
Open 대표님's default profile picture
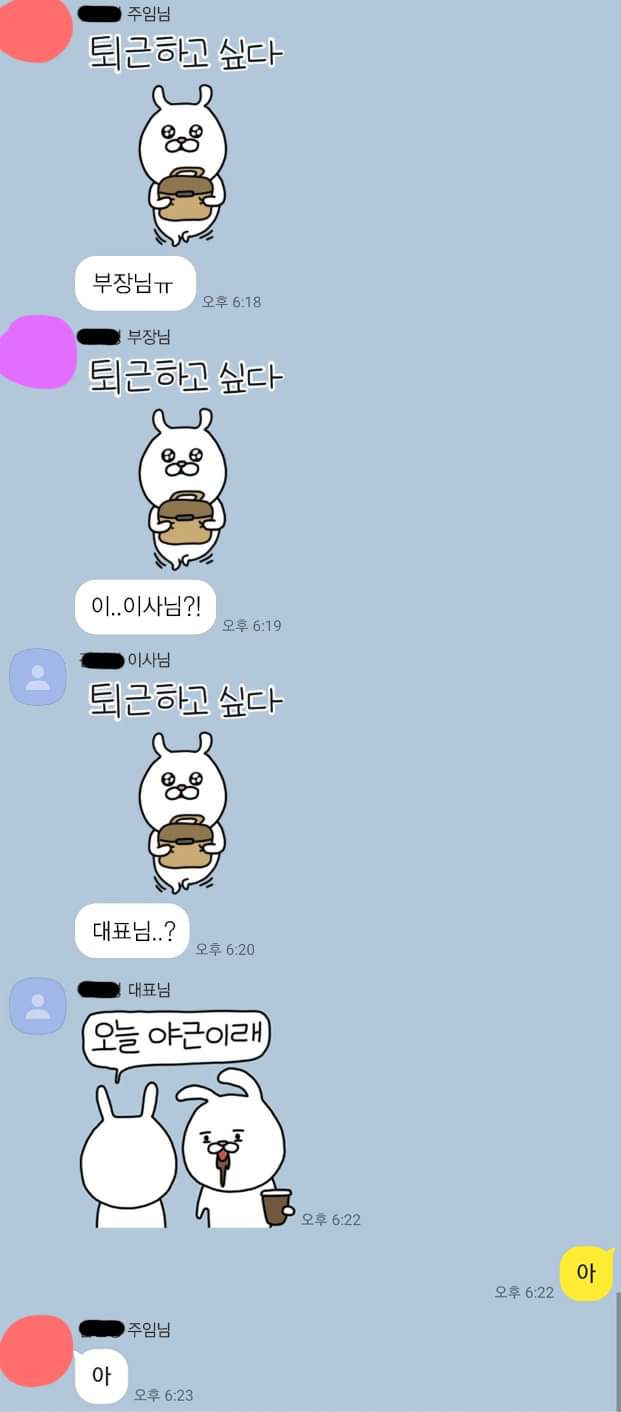(38, 1006)
